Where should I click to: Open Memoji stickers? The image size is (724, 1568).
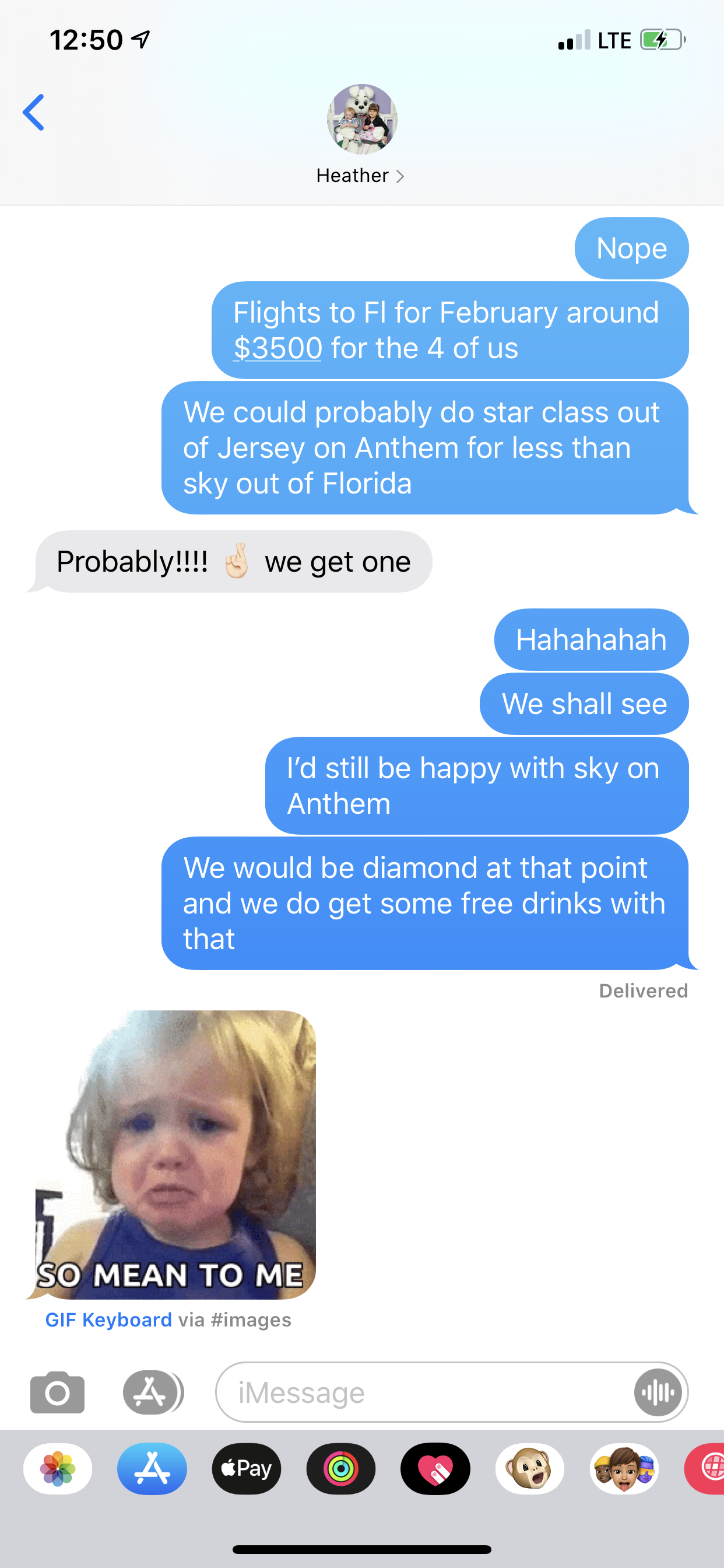coord(624,1469)
